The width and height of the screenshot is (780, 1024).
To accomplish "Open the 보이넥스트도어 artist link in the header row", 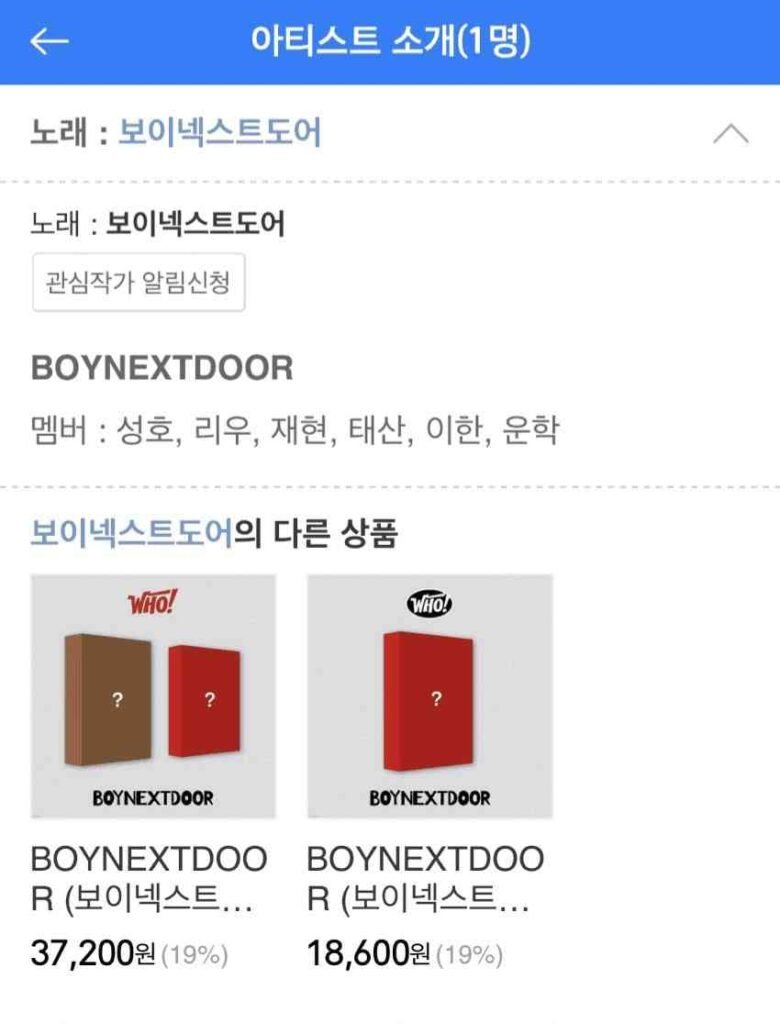I will tap(219, 133).
